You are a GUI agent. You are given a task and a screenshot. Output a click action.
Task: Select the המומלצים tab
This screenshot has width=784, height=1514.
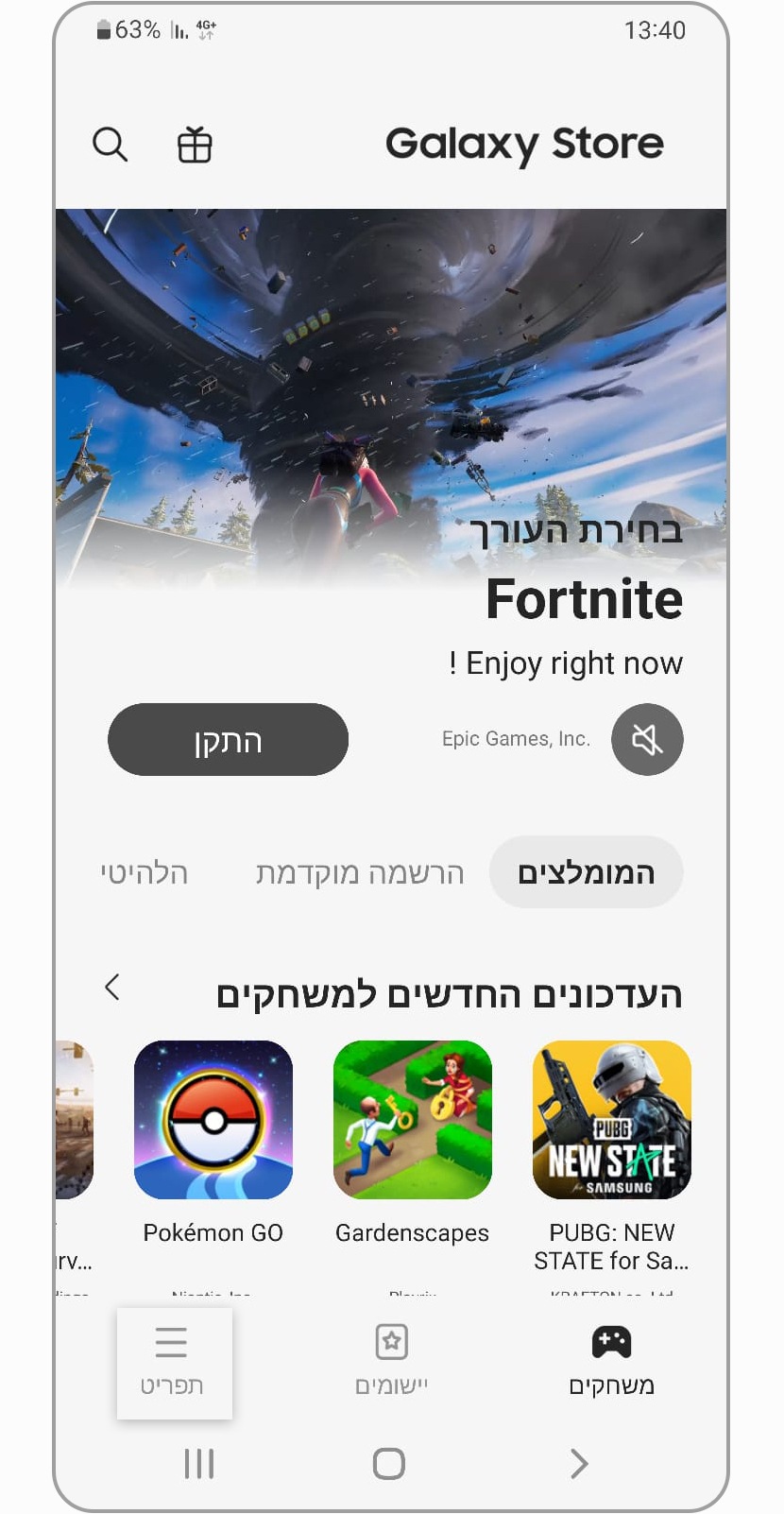click(x=586, y=872)
